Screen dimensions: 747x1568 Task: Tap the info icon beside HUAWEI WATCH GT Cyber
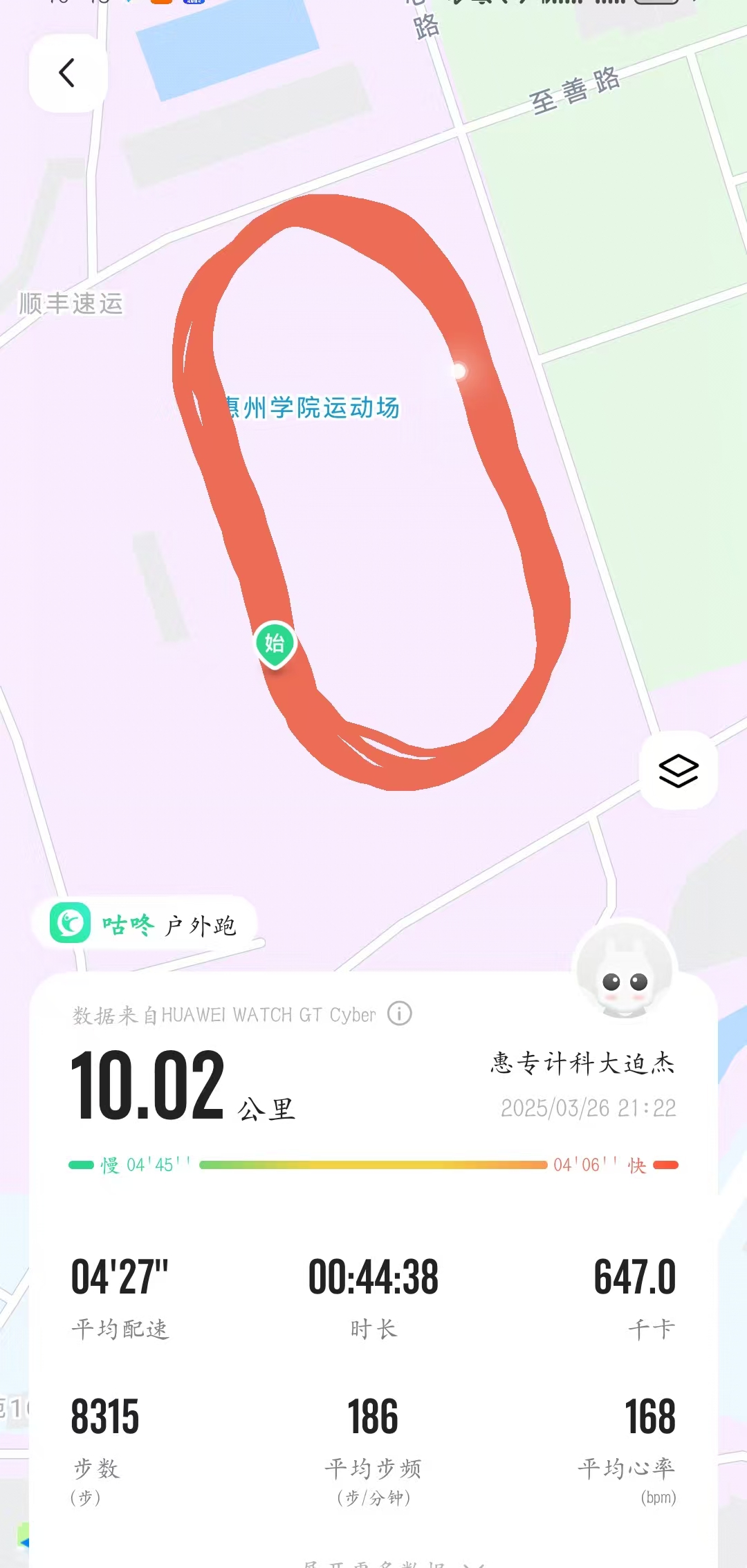[400, 1014]
